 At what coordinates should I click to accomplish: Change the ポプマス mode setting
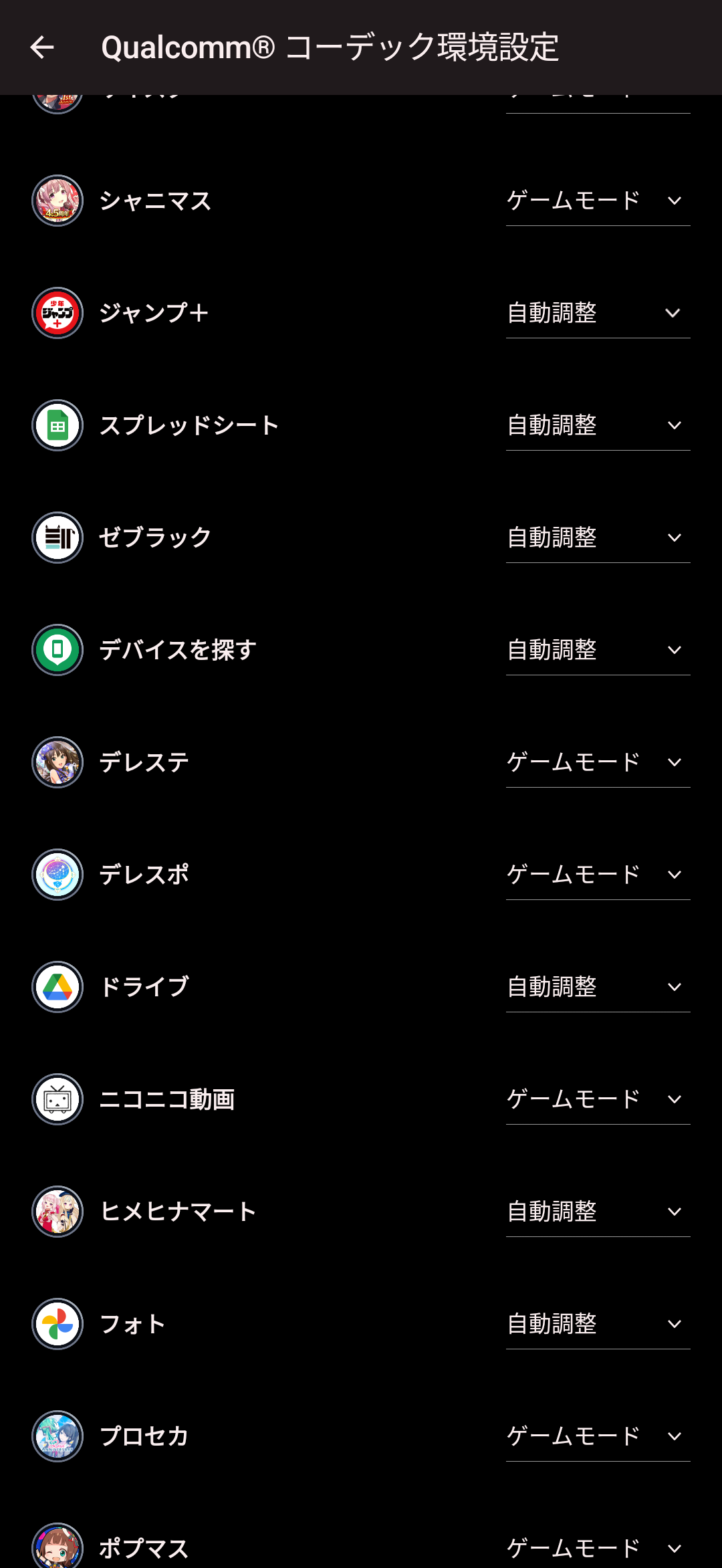click(x=597, y=1547)
